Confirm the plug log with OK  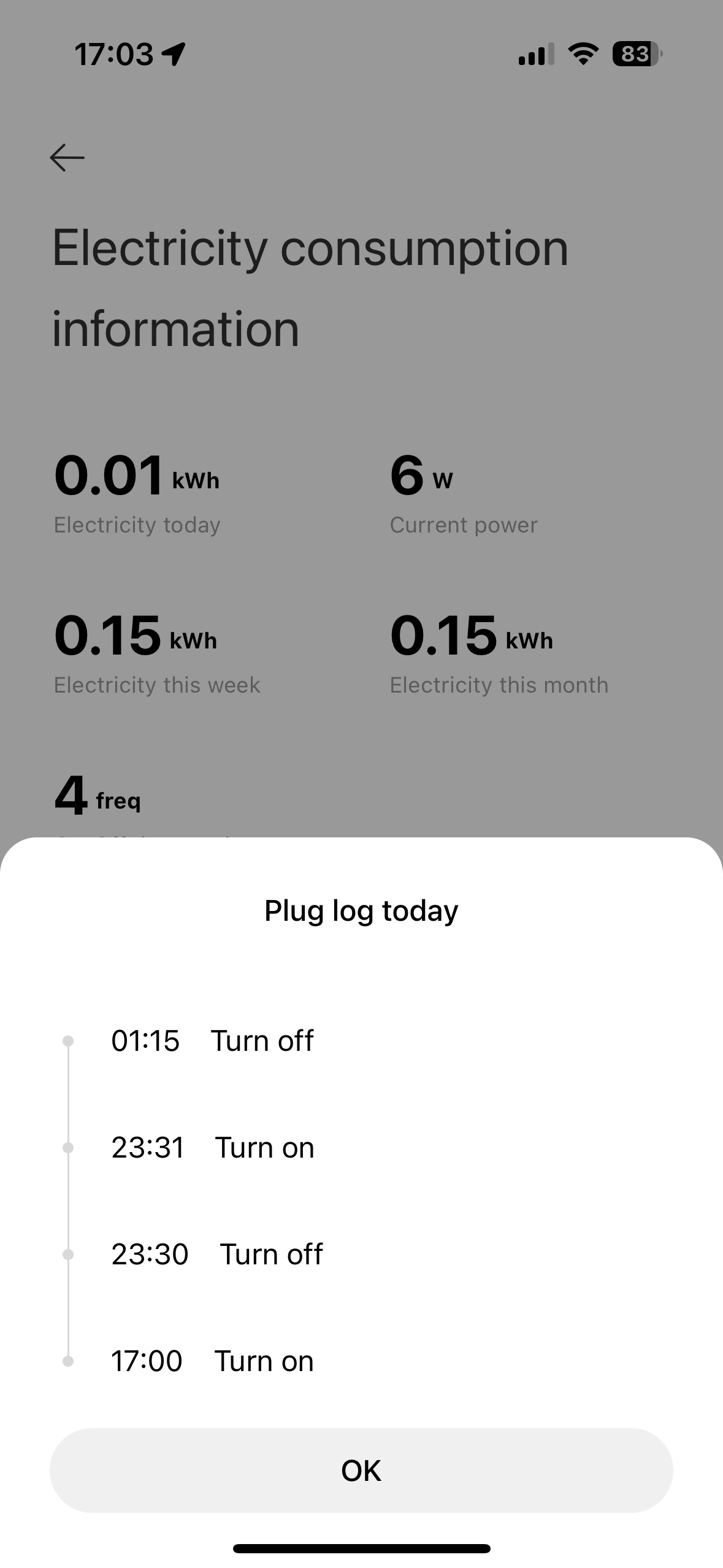point(361,1470)
